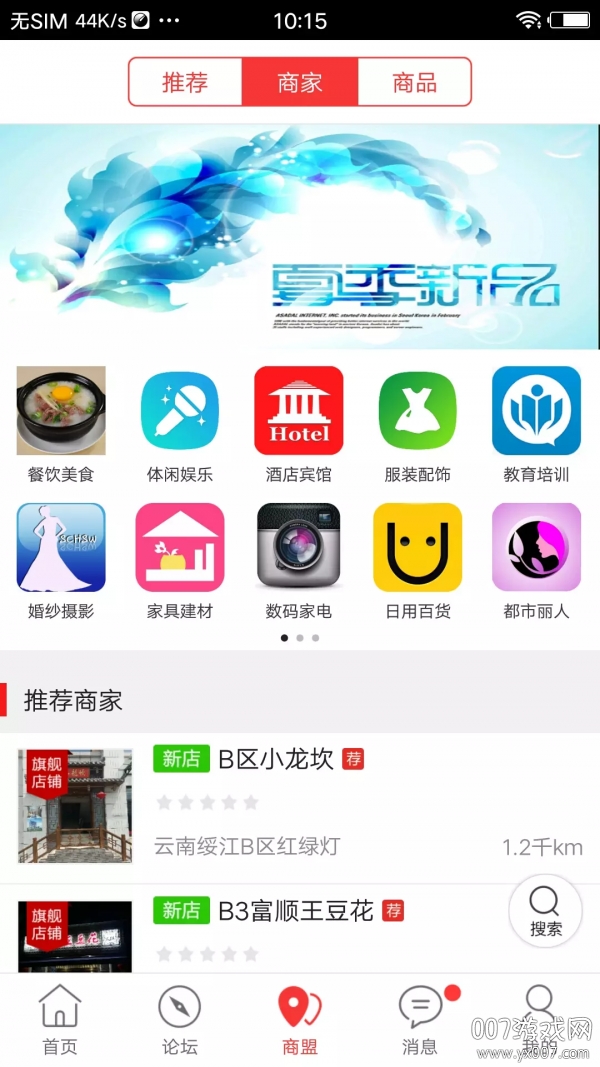Image resolution: width=600 pixels, height=1067 pixels.
Task: Open the B3富顺王豆花 merchant listing
Action: pos(300,930)
